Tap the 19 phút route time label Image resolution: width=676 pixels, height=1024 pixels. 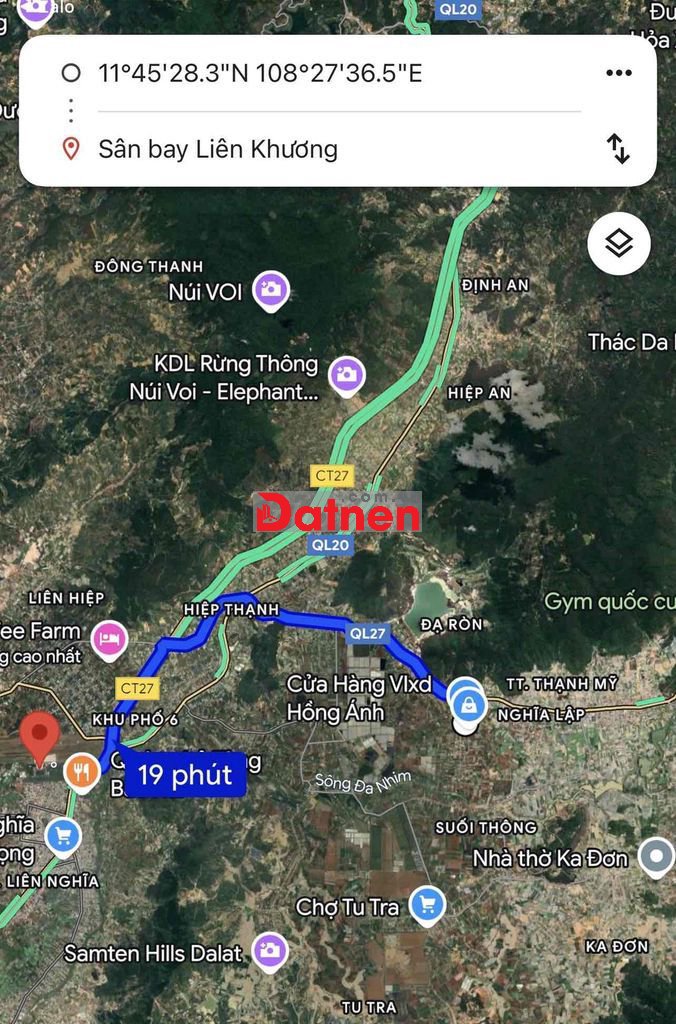[x=185, y=774]
